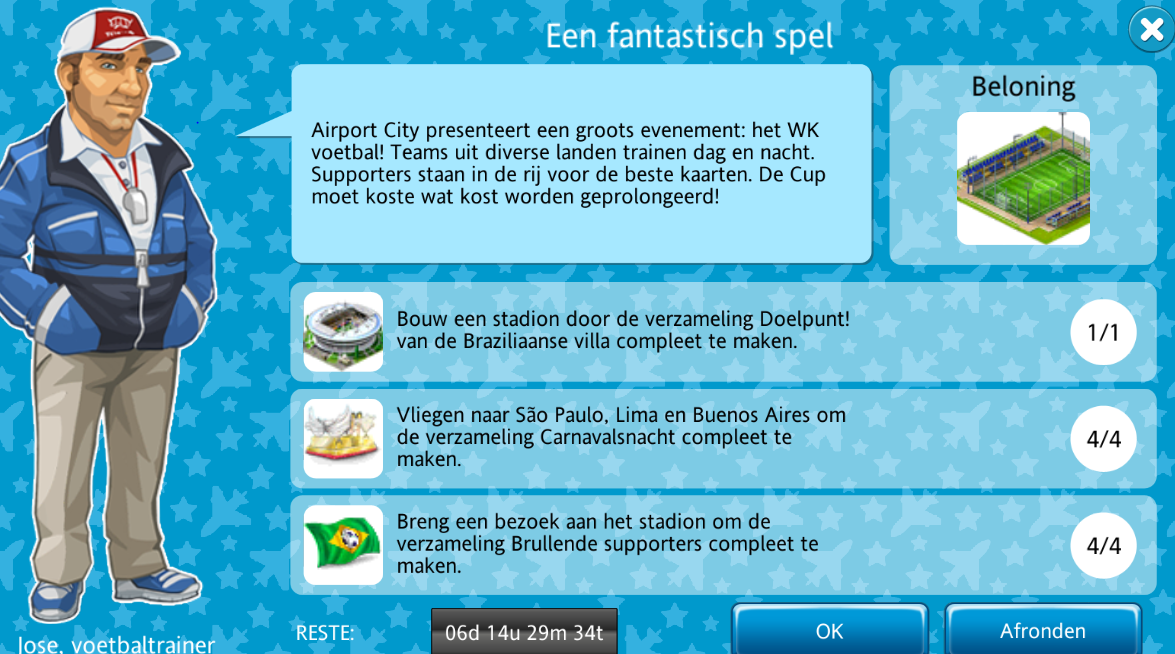The image size is (1175, 654).
Task: Tap the Afronden button
Action: [1042, 631]
